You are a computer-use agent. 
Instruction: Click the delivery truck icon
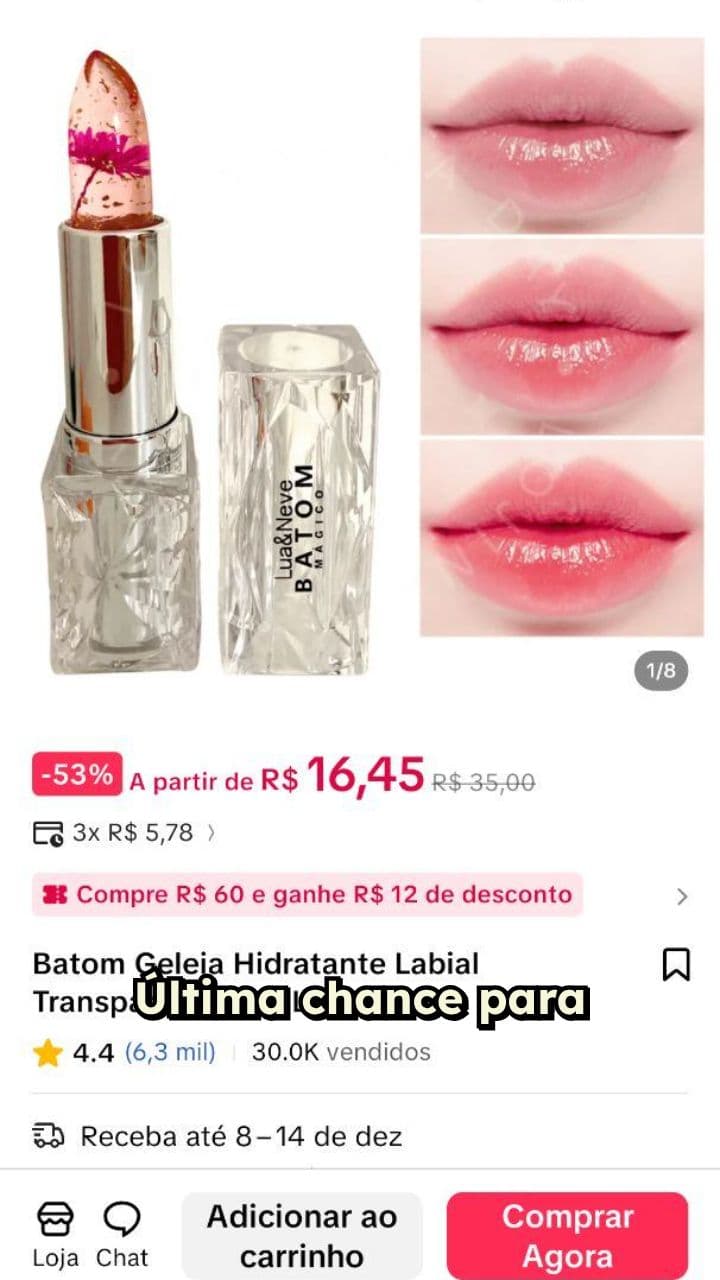point(47,1136)
